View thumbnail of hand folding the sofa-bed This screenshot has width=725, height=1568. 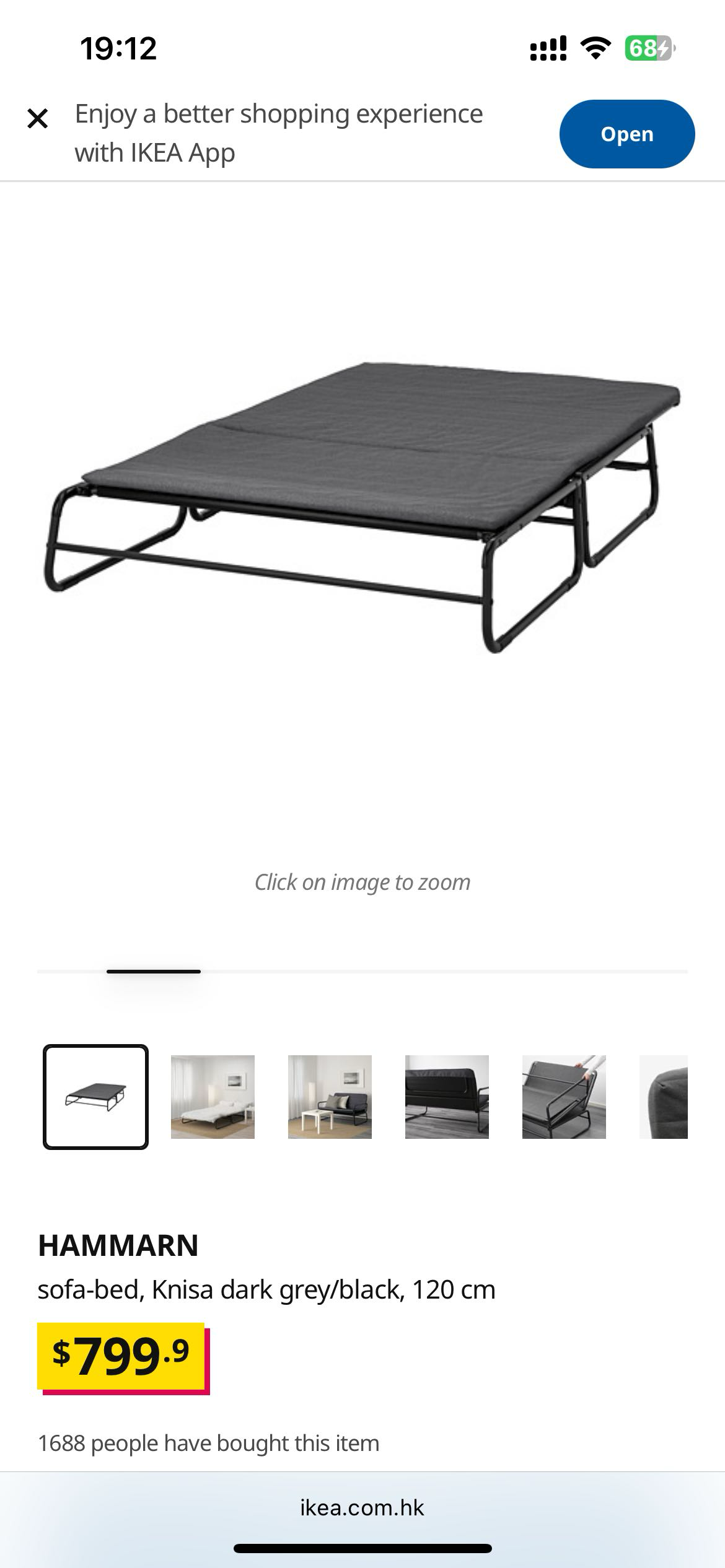564,1097
